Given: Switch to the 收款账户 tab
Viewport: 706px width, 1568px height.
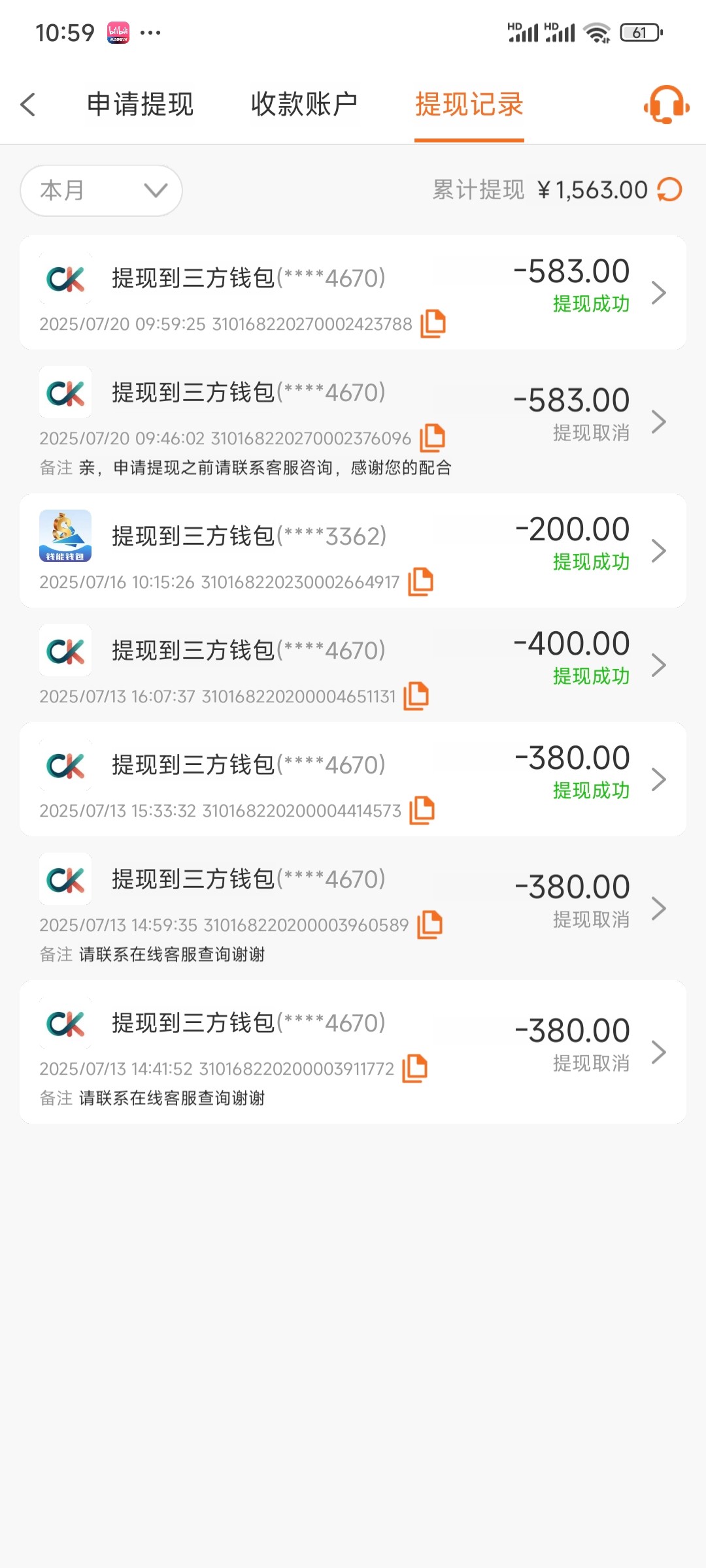Looking at the screenshot, I should 304,105.
